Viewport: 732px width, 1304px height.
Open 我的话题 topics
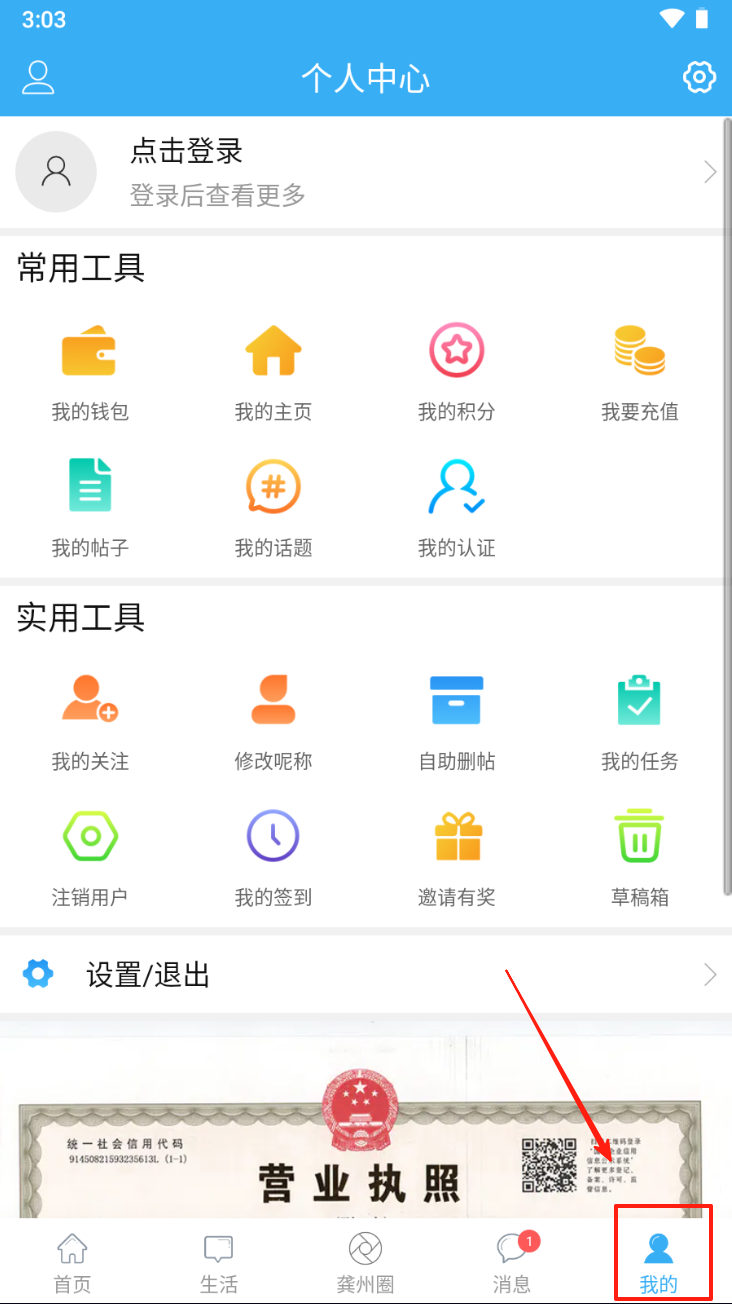273,506
